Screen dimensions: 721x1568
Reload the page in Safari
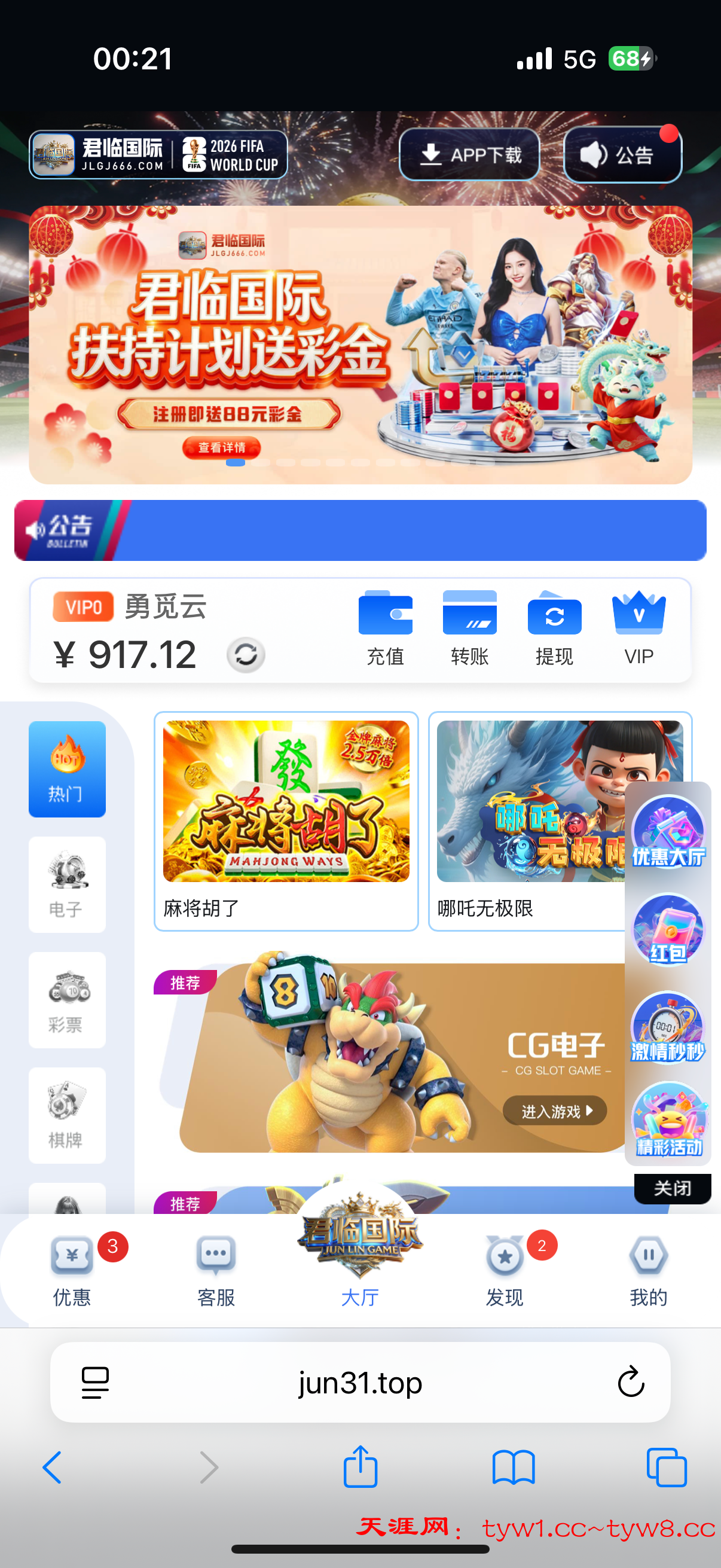point(630,1382)
